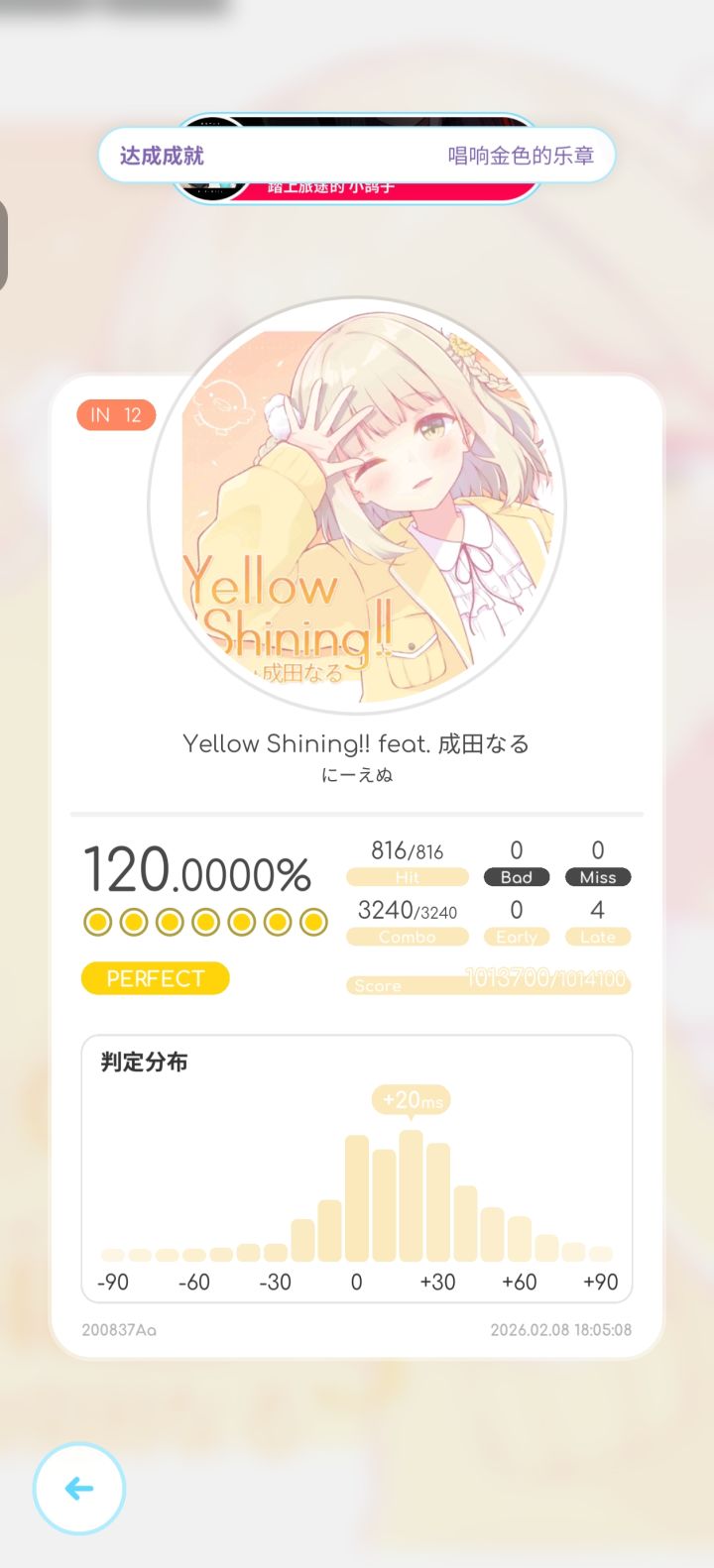The image size is (714, 1568).
Task: Click the song title Yellow Shining!! feat. 成田なる
Action: pos(357,743)
